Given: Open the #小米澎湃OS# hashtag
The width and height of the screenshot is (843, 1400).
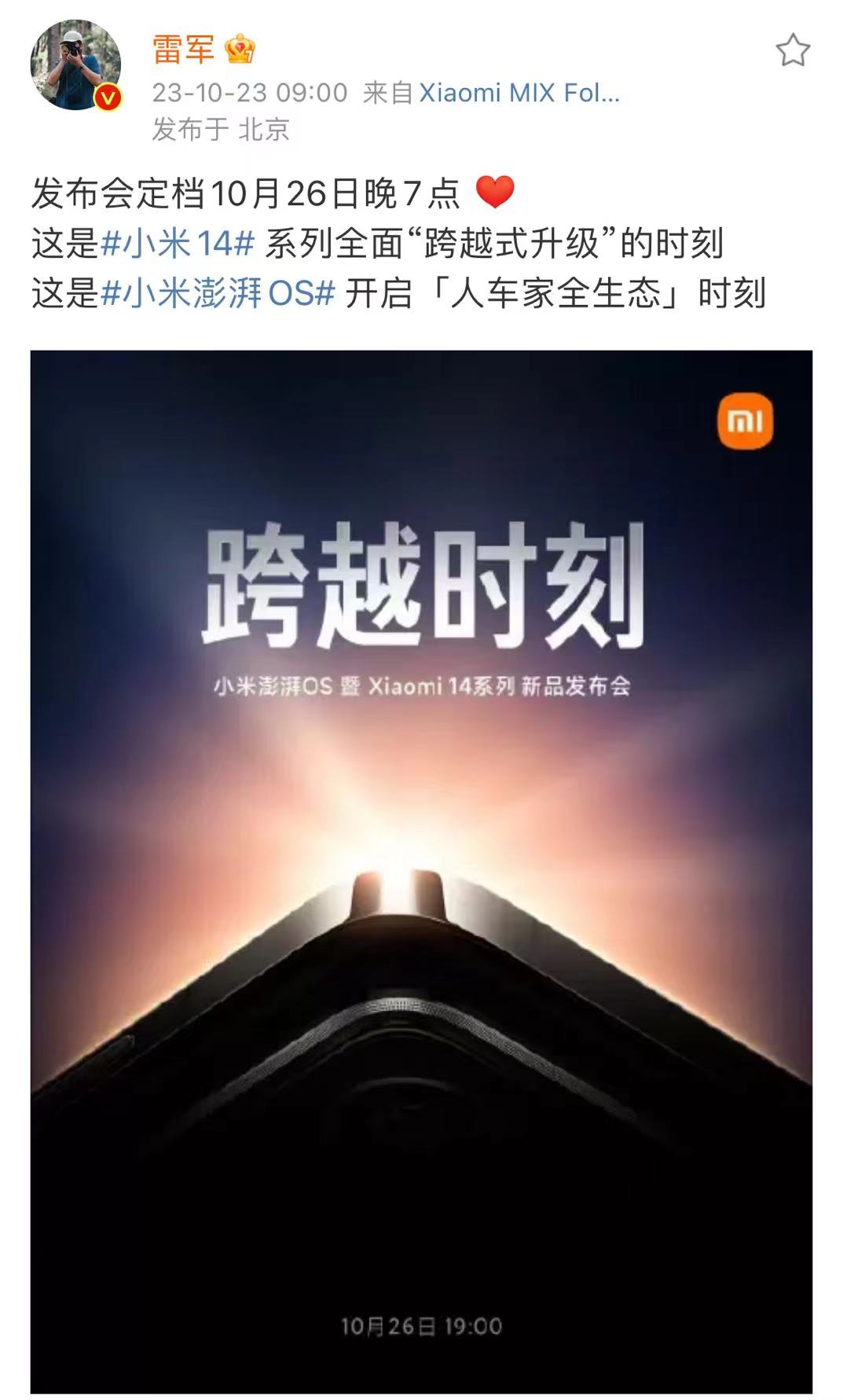Looking at the screenshot, I should (x=218, y=293).
